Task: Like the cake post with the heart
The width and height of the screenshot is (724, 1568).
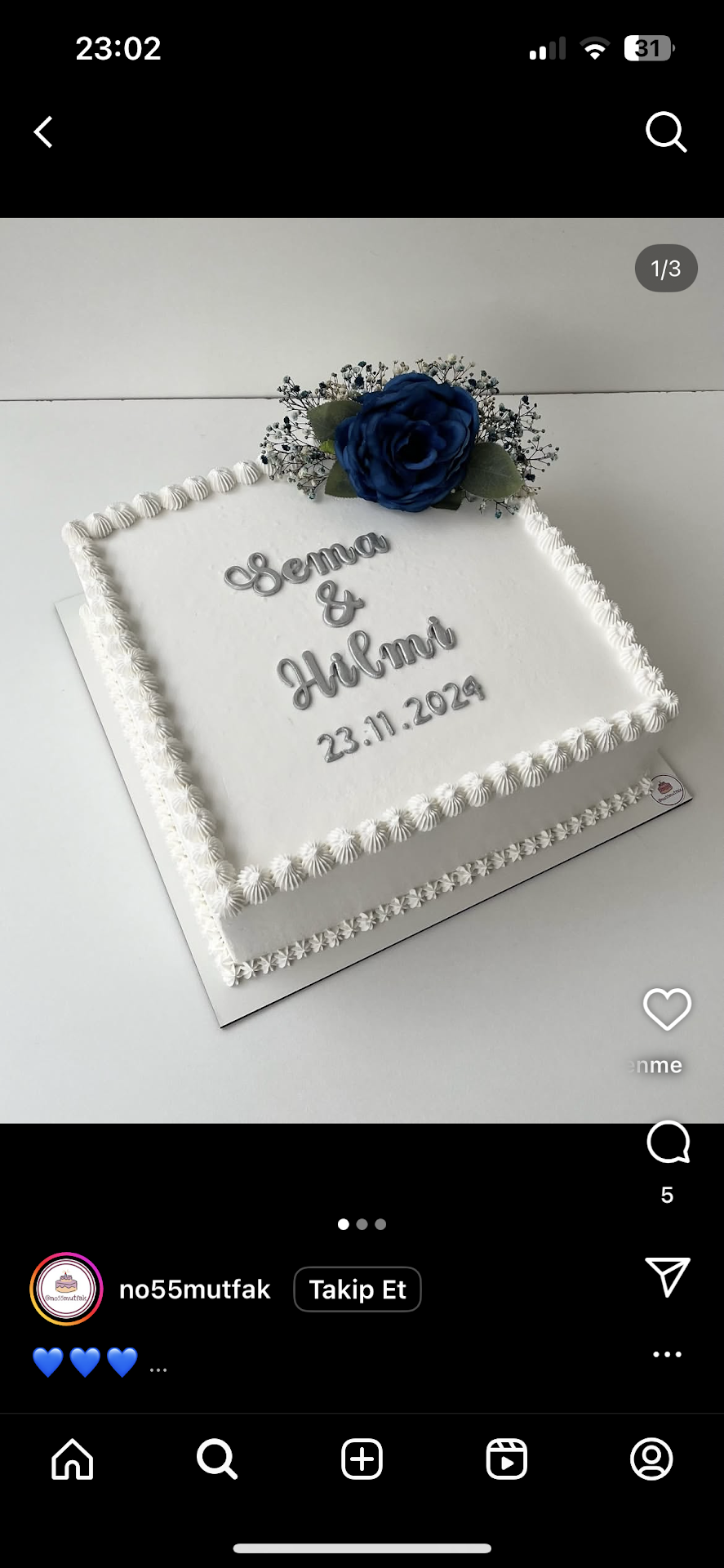Action: coord(667,1009)
